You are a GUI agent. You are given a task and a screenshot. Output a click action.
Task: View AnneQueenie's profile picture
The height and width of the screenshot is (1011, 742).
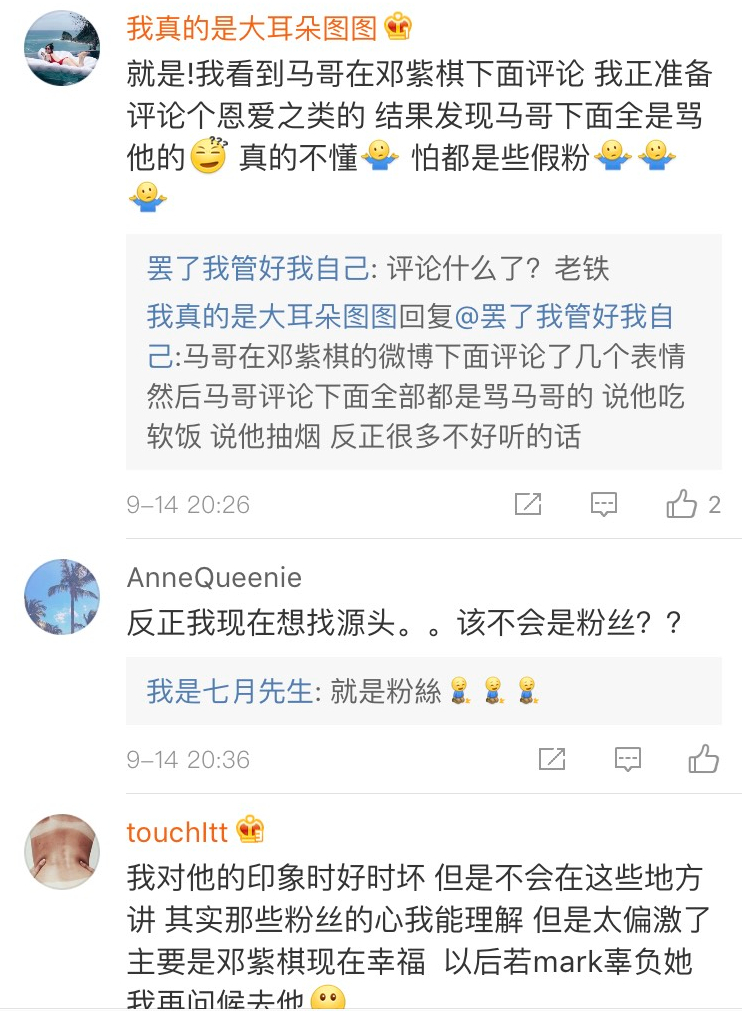coord(62,597)
